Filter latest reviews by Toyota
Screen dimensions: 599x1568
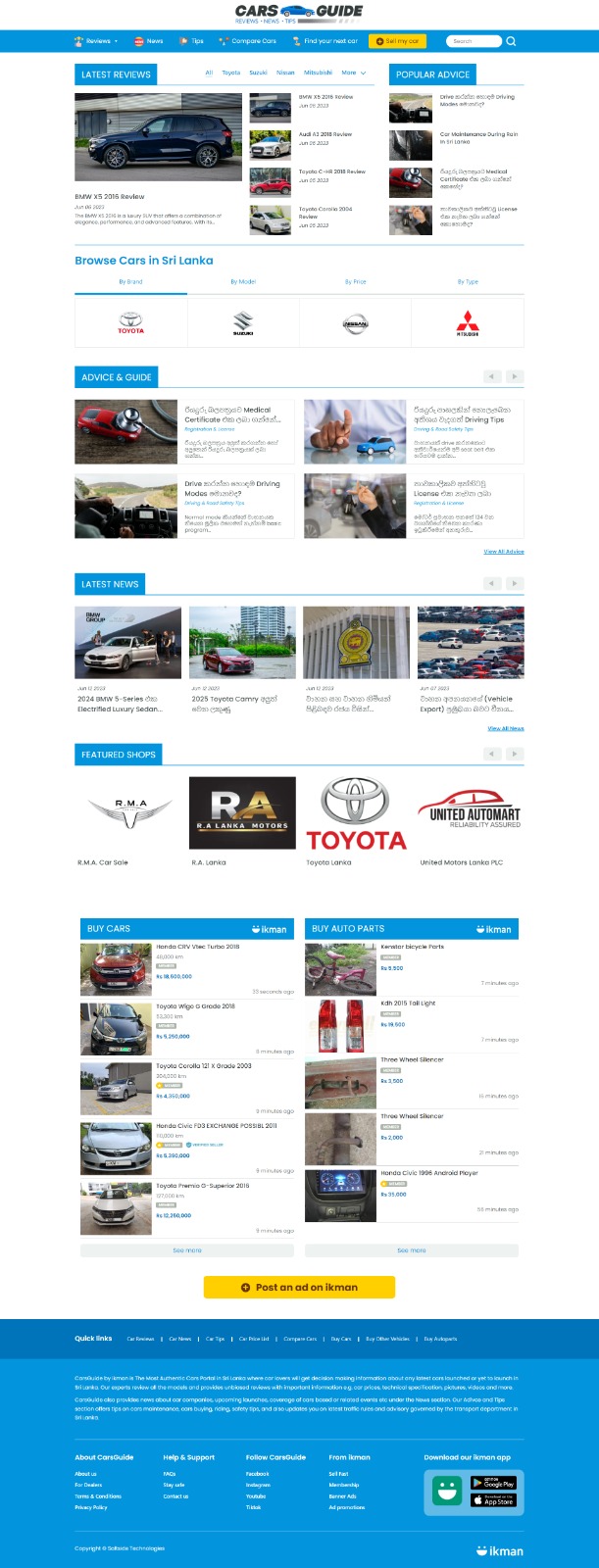(230, 73)
